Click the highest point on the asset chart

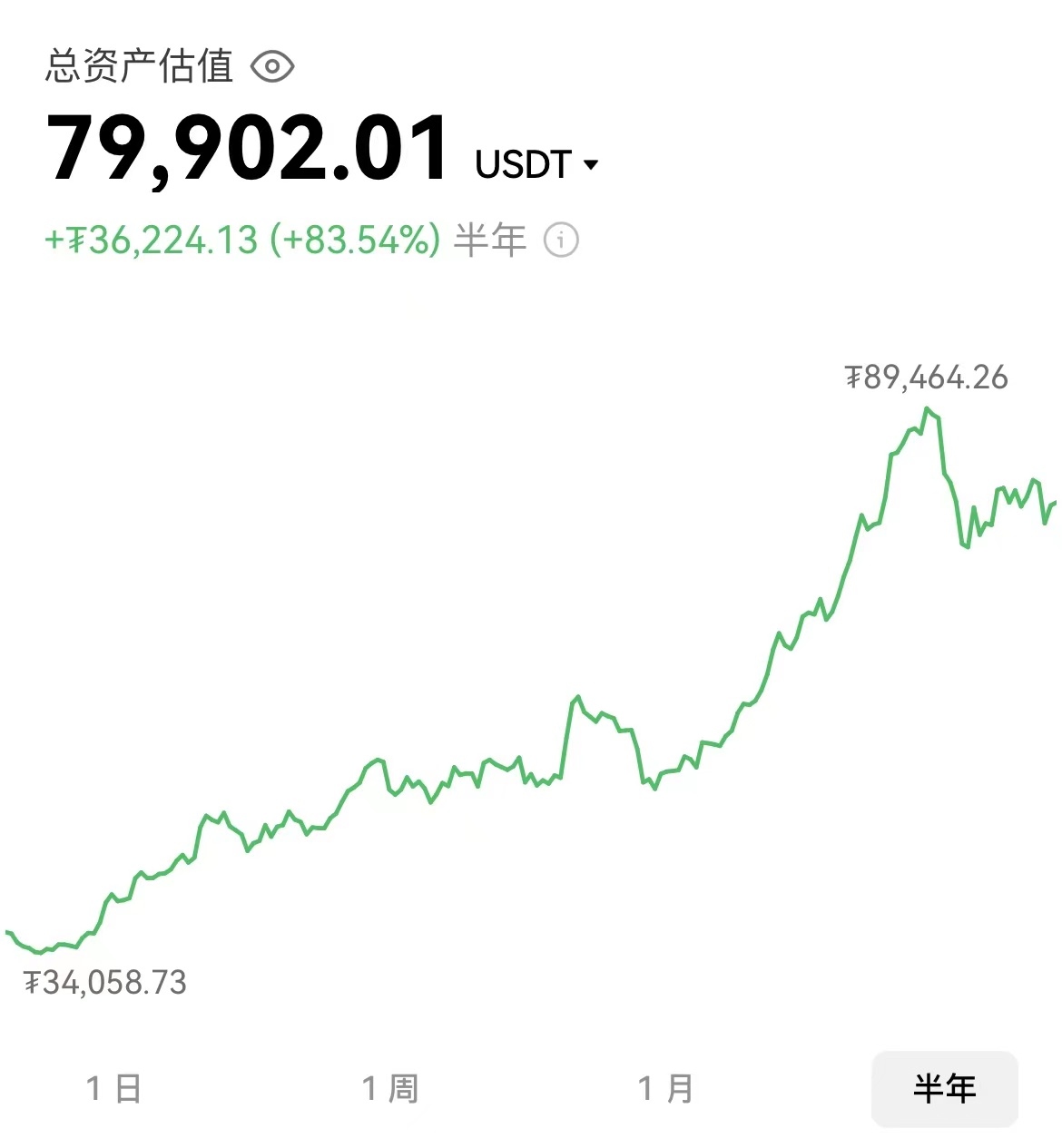928,410
